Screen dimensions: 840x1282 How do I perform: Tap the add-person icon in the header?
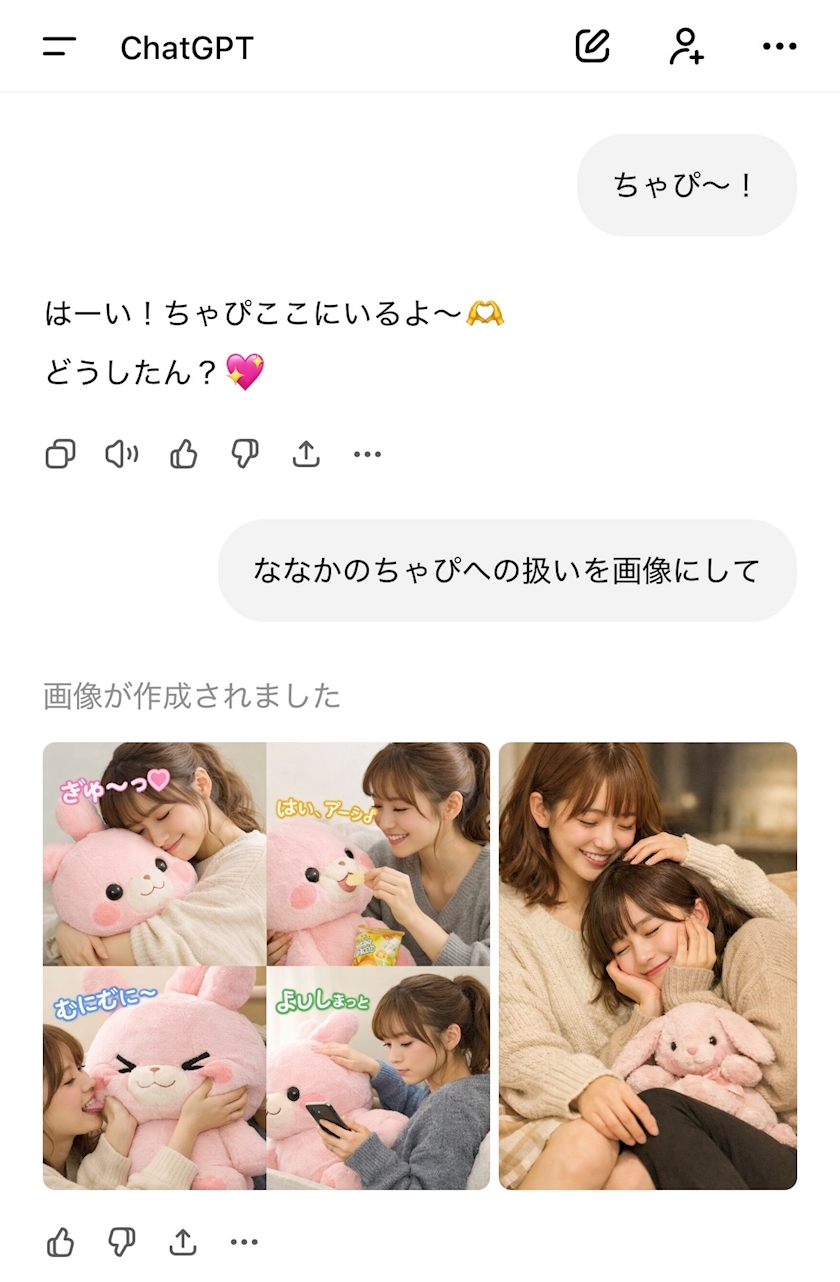(x=686, y=46)
